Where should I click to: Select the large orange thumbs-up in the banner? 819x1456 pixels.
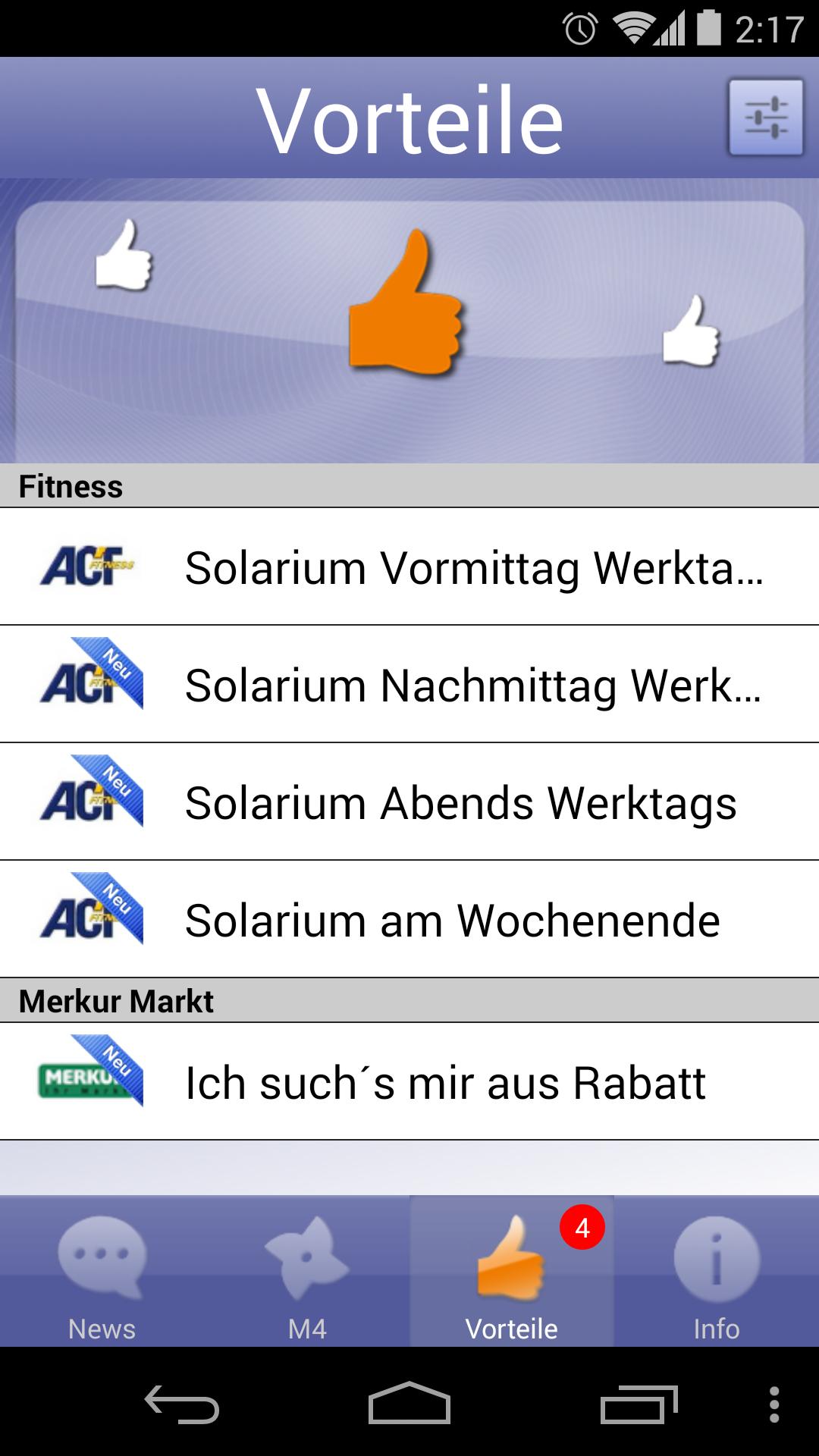[405, 303]
